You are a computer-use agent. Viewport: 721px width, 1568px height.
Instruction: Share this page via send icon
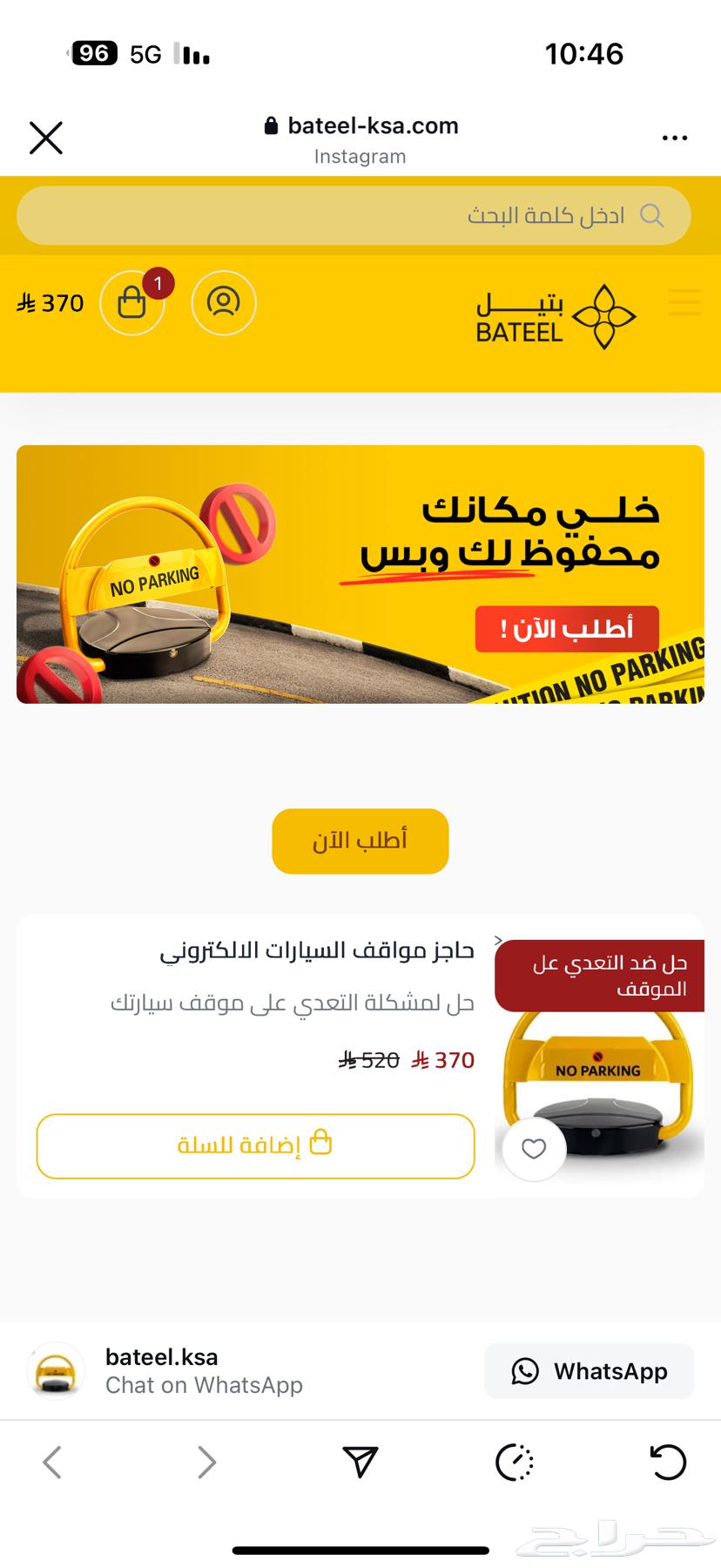pos(360,1462)
